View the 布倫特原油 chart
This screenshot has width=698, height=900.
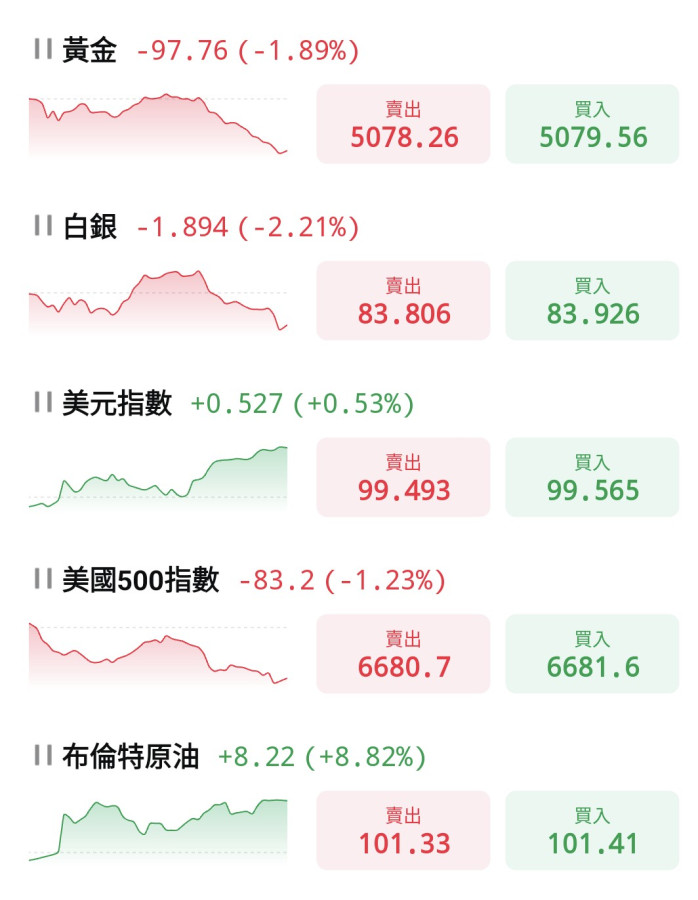point(158,831)
